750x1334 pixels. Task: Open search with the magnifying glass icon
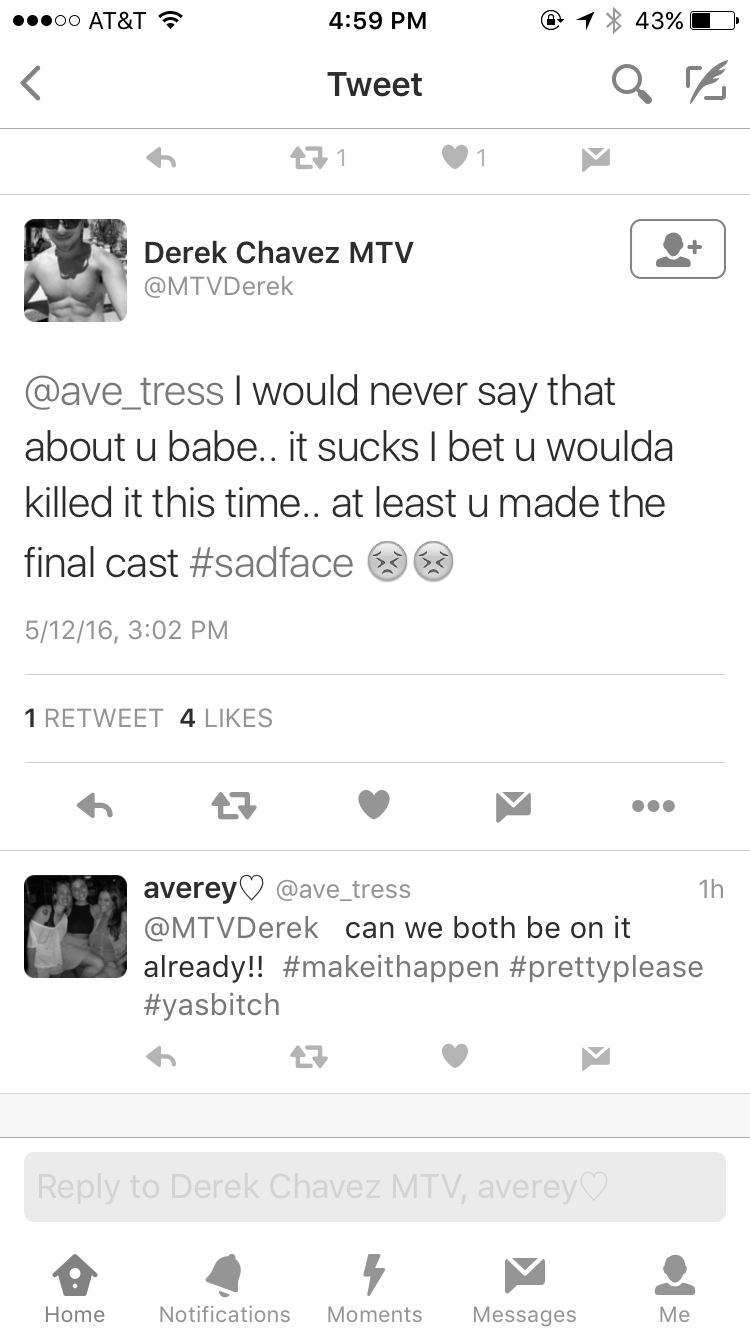click(x=632, y=85)
